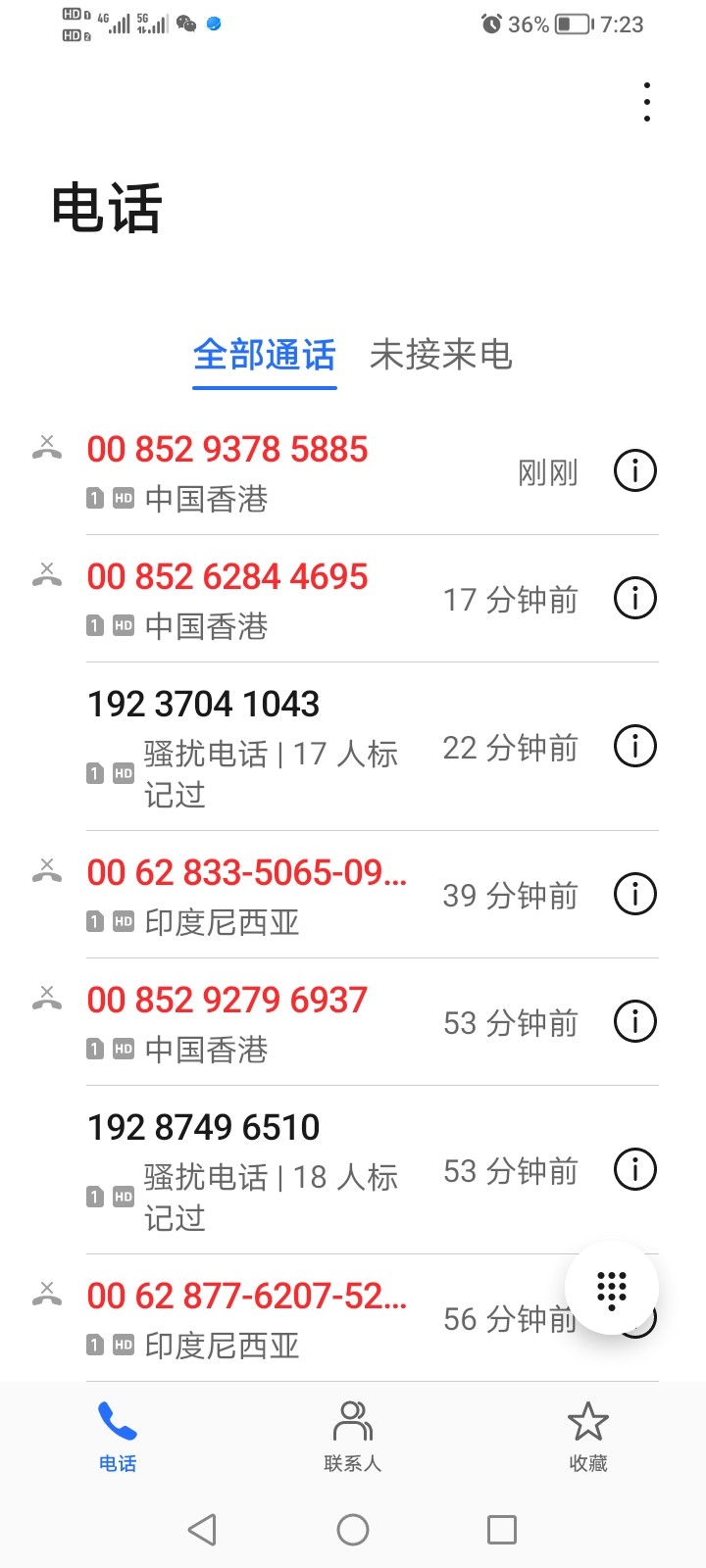Image resolution: width=706 pixels, height=1568 pixels.
Task: Tap the info icon for the Indonesia number
Action: point(634,893)
